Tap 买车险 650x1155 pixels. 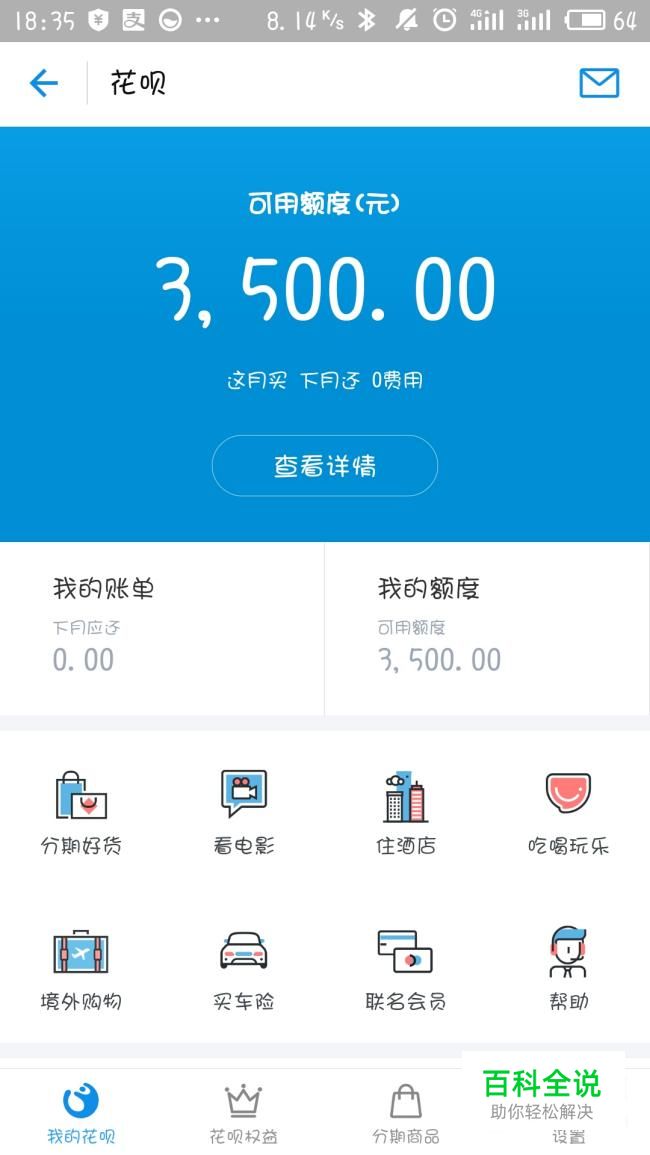244,970
